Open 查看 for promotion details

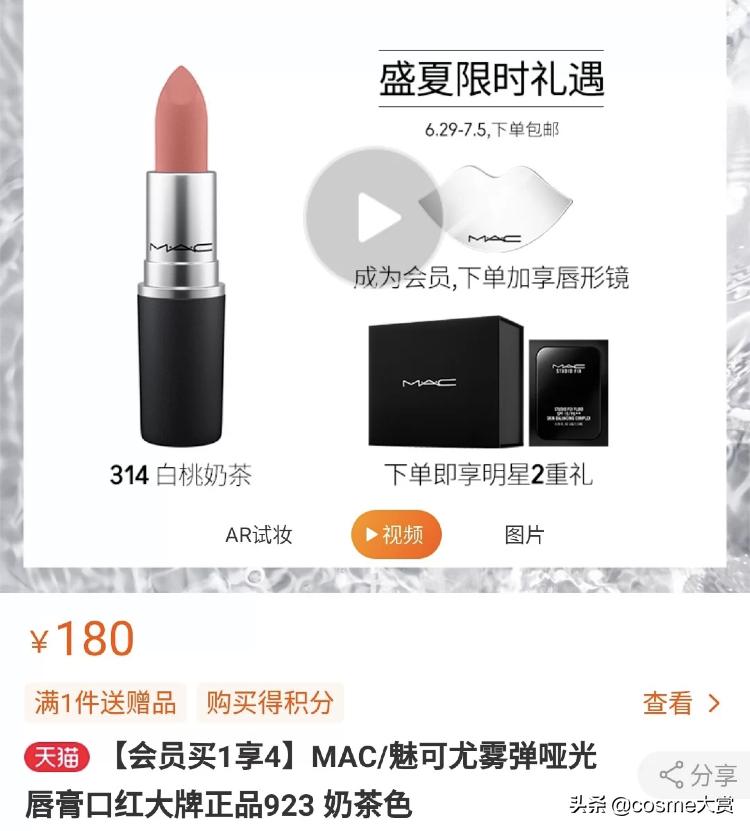tap(681, 703)
